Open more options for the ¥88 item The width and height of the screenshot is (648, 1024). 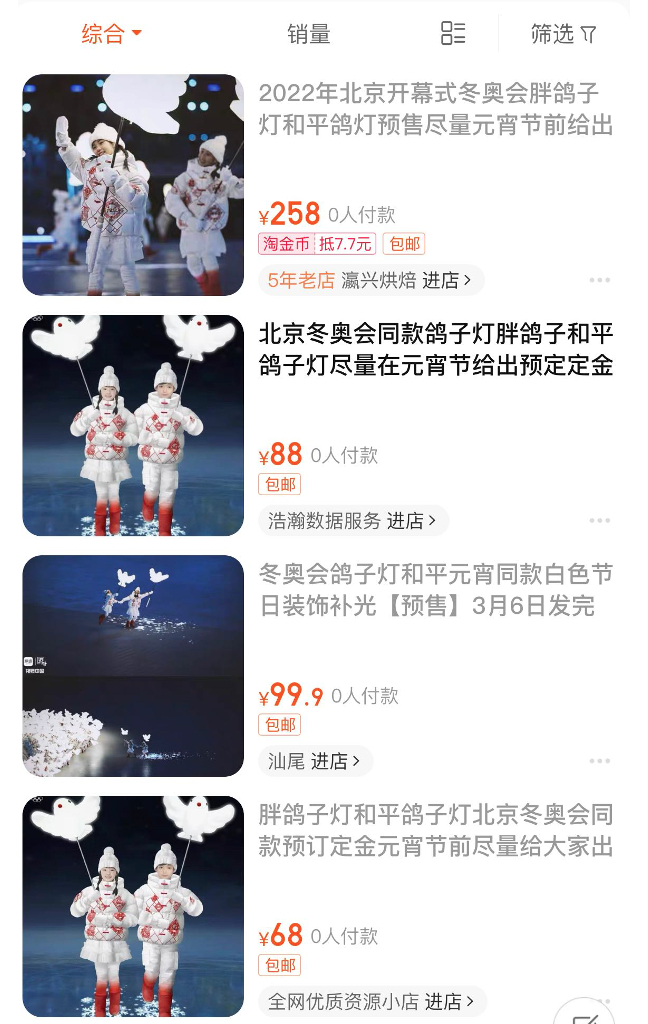pos(599,520)
